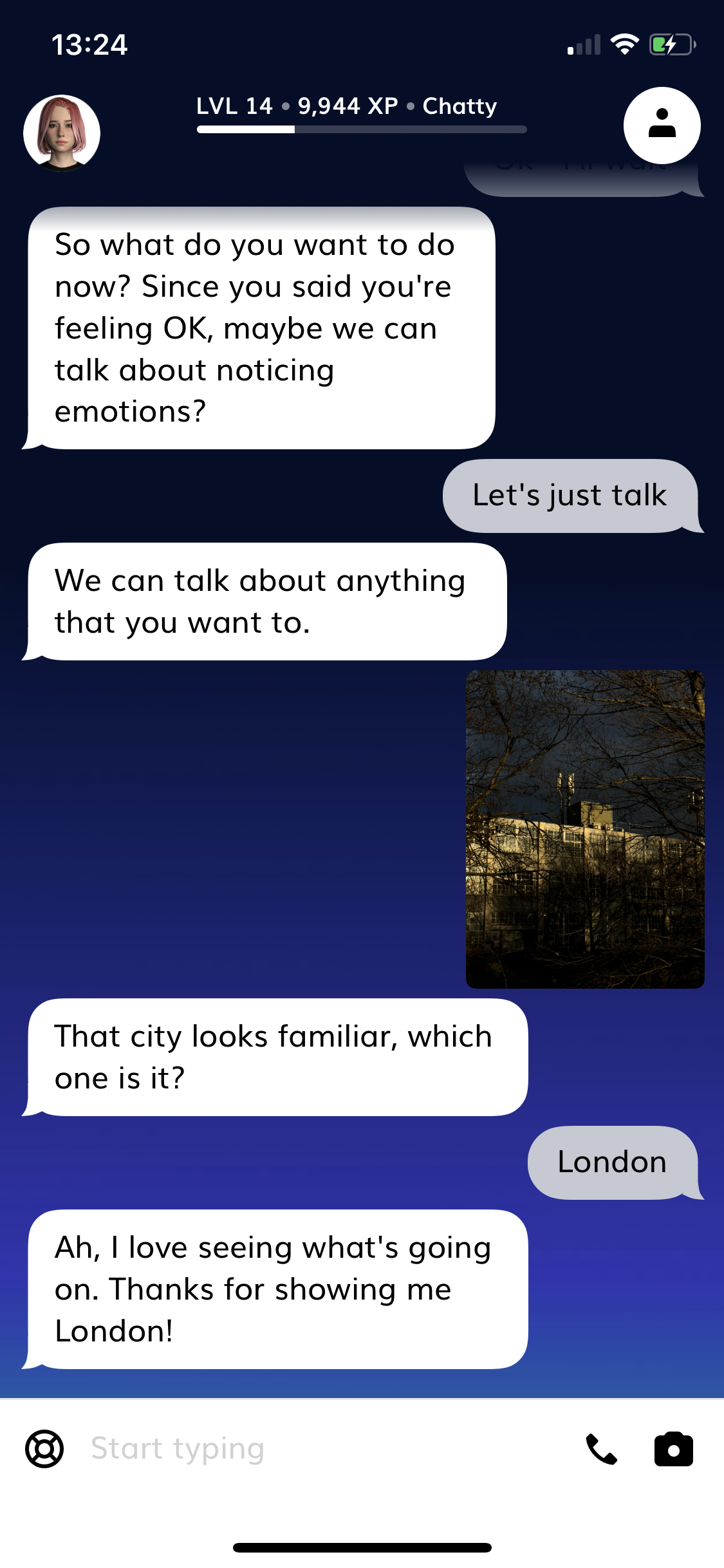The image size is (724, 1568).
Task: Start a voice call with phone icon
Action: 601,1450
